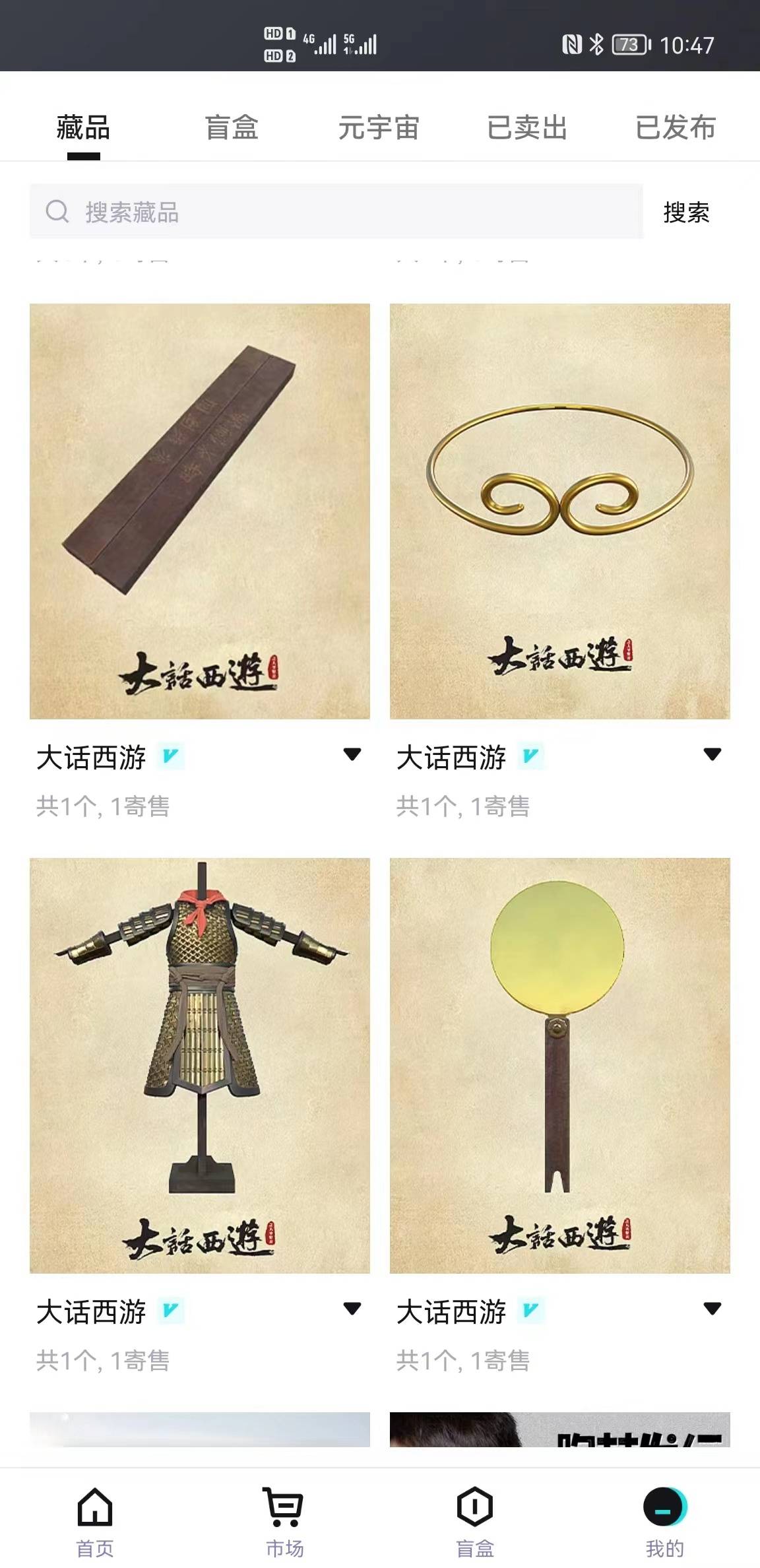Switch to the 已发布 published tab

(675, 129)
